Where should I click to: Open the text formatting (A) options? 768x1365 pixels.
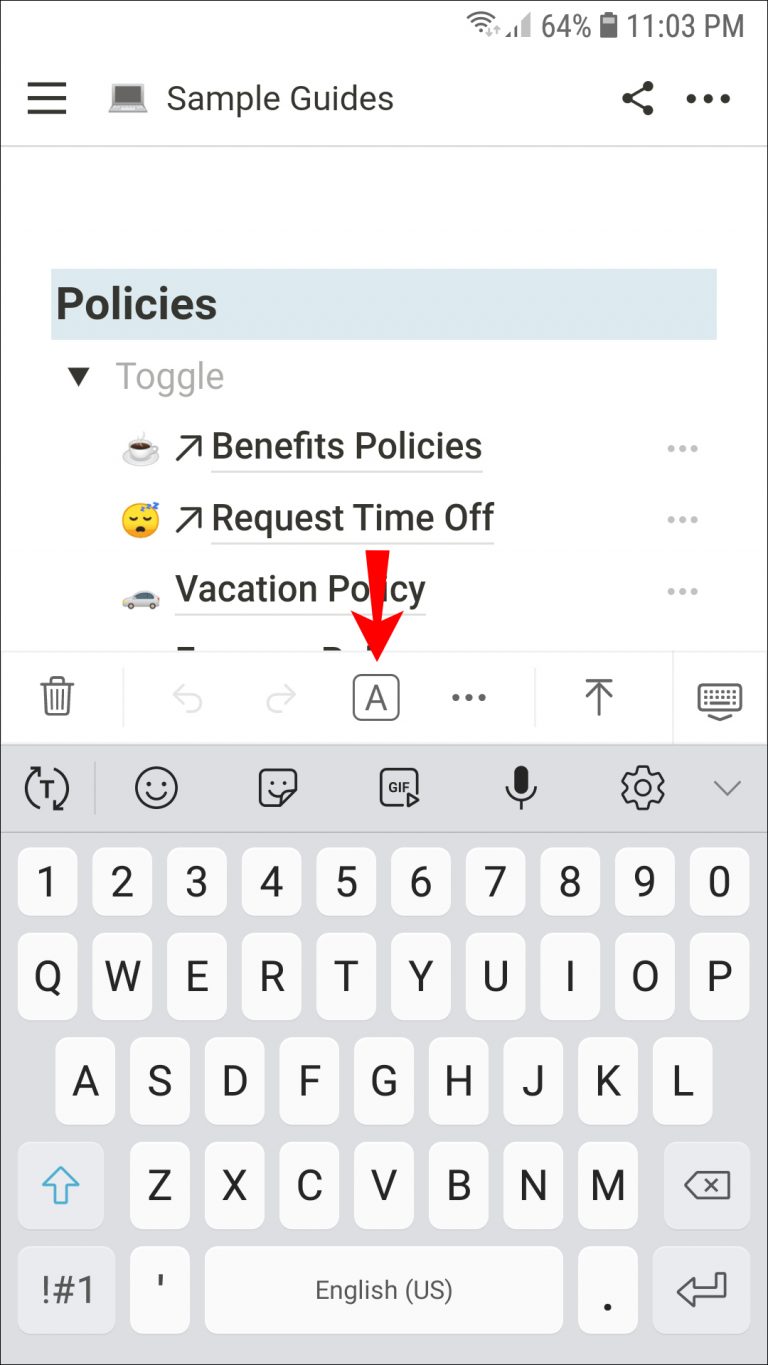pos(375,697)
